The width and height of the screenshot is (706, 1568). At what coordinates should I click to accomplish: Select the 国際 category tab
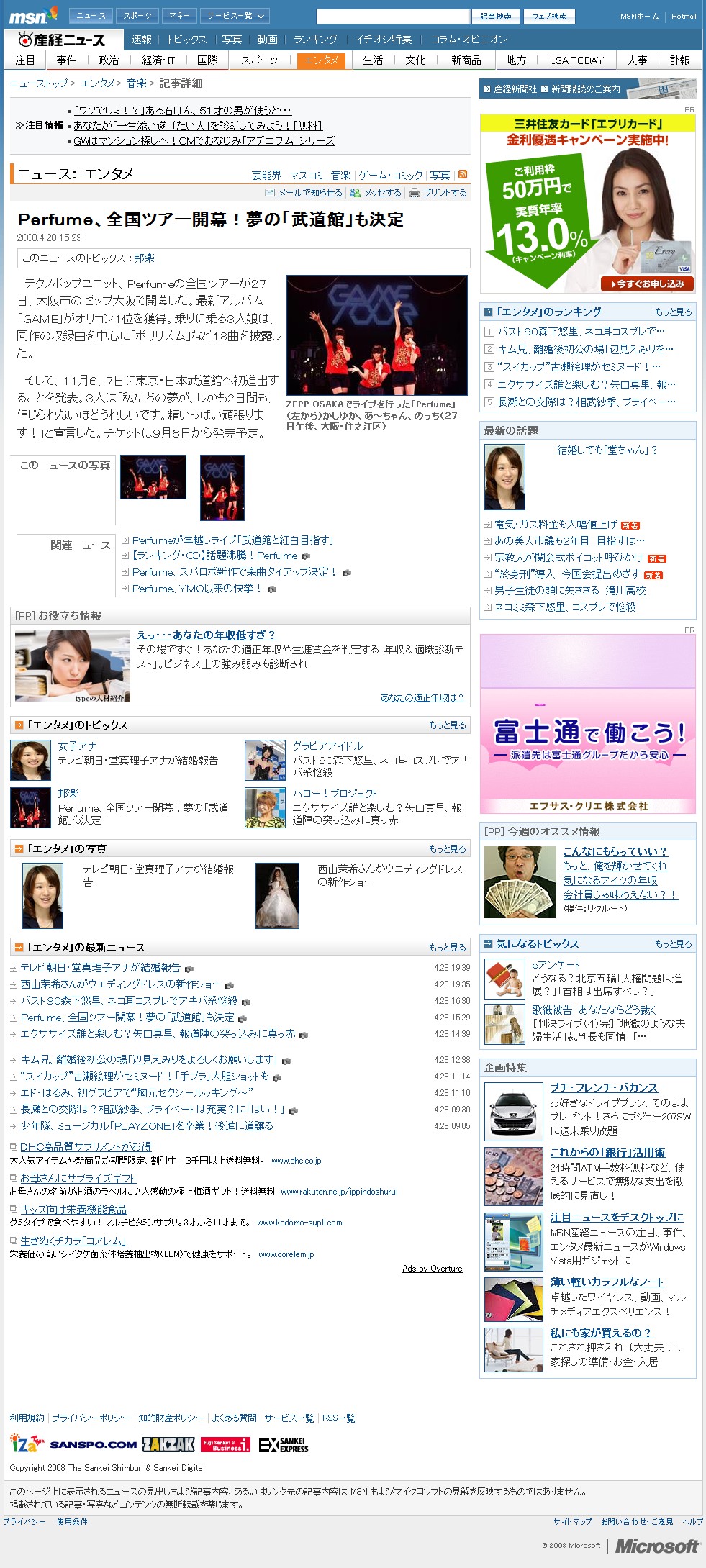[x=207, y=60]
